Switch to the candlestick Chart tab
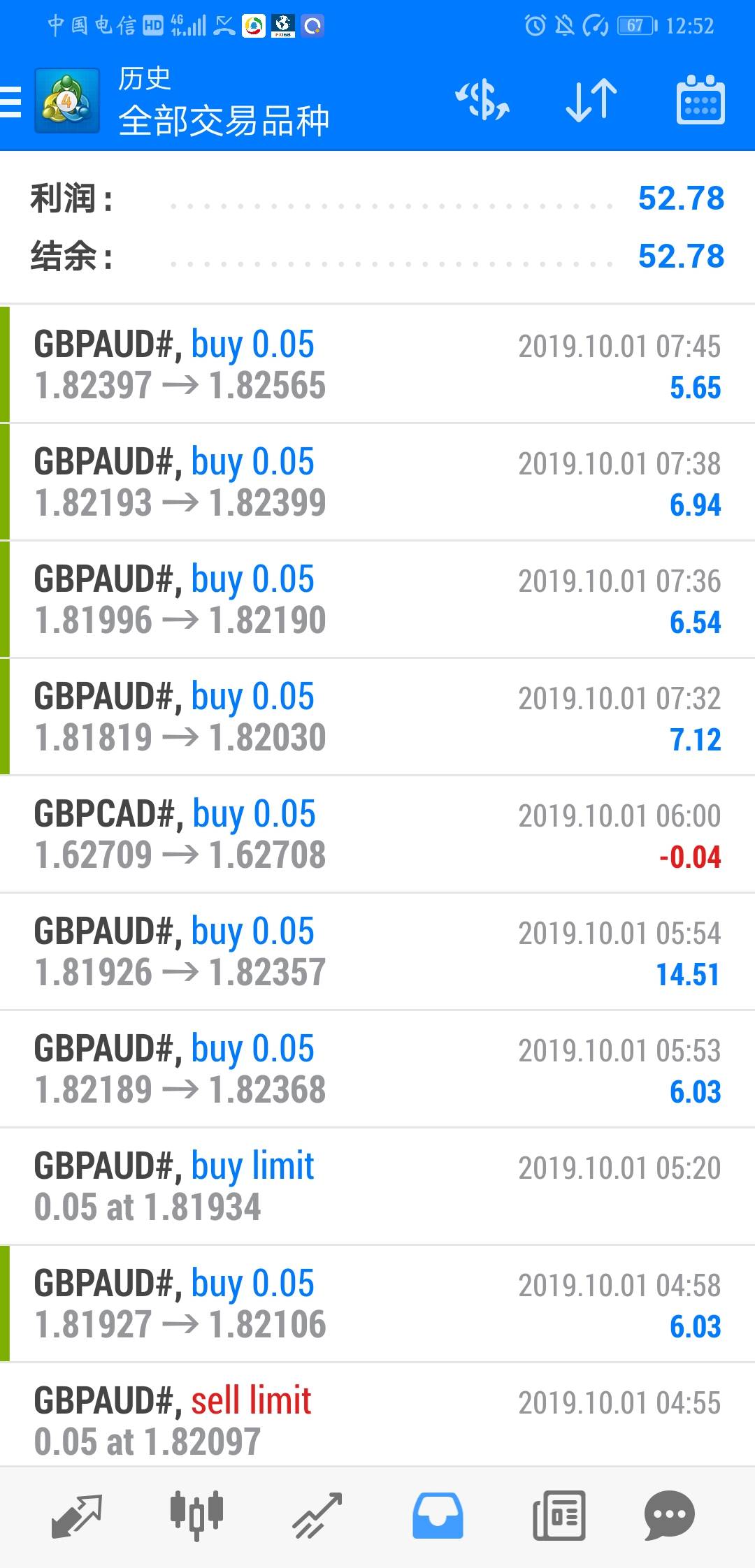755x1568 pixels. tap(196, 1516)
